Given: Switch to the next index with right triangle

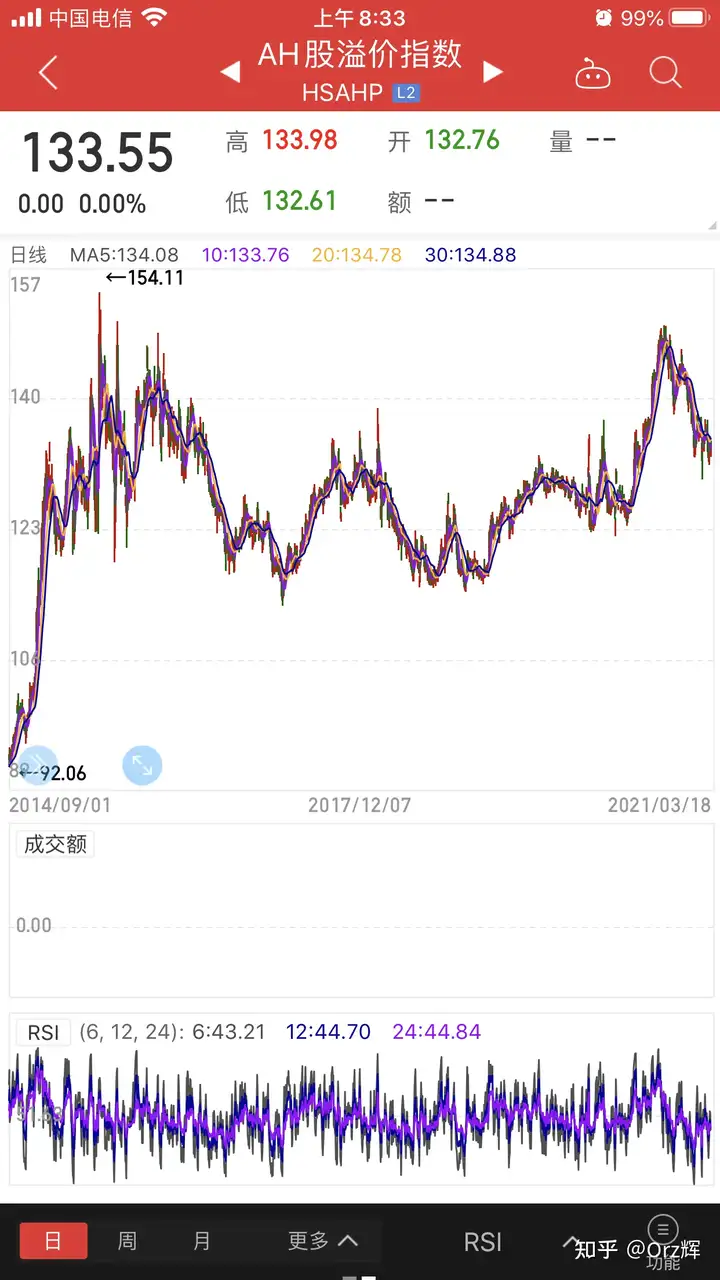Looking at the screenshot, I should coord(492,72).
